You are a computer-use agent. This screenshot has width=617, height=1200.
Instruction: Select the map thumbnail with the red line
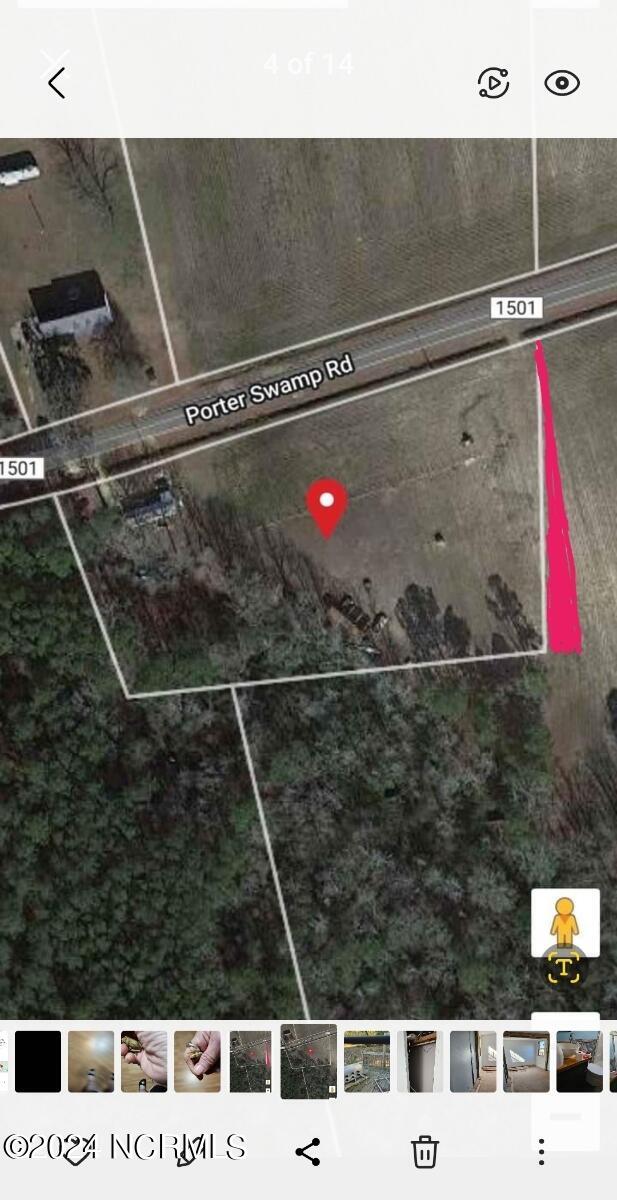250,1061
